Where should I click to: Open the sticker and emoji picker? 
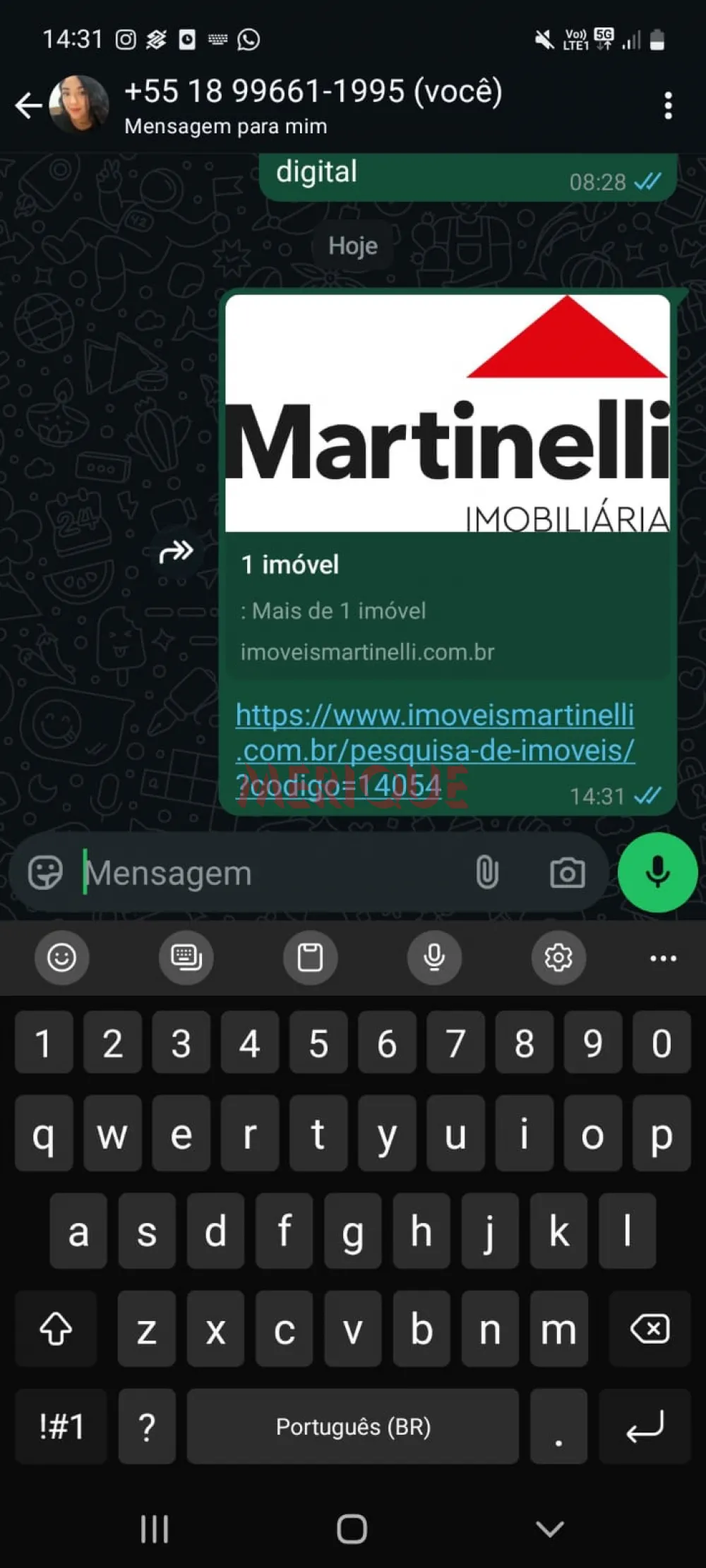point(45,873)
